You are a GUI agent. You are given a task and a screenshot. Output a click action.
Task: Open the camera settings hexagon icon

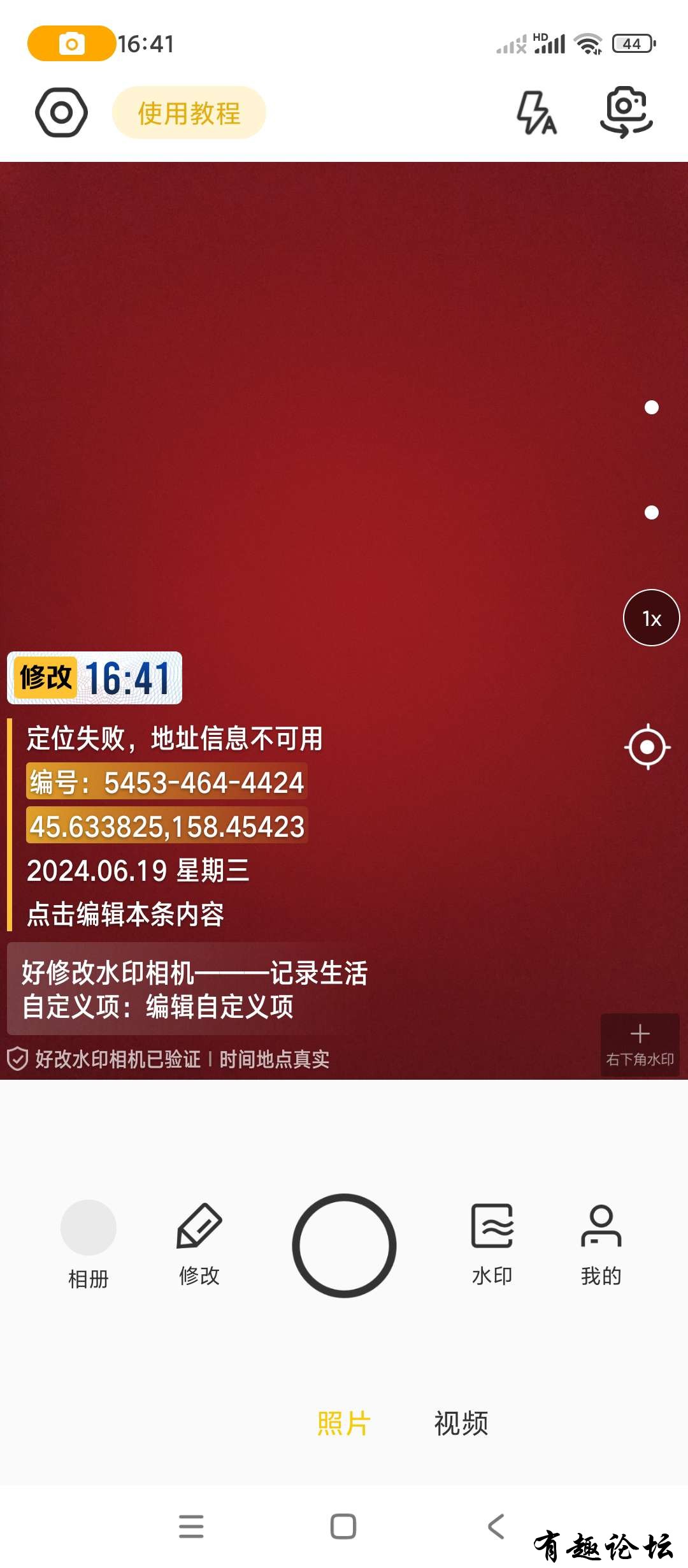tap(61, 113)
